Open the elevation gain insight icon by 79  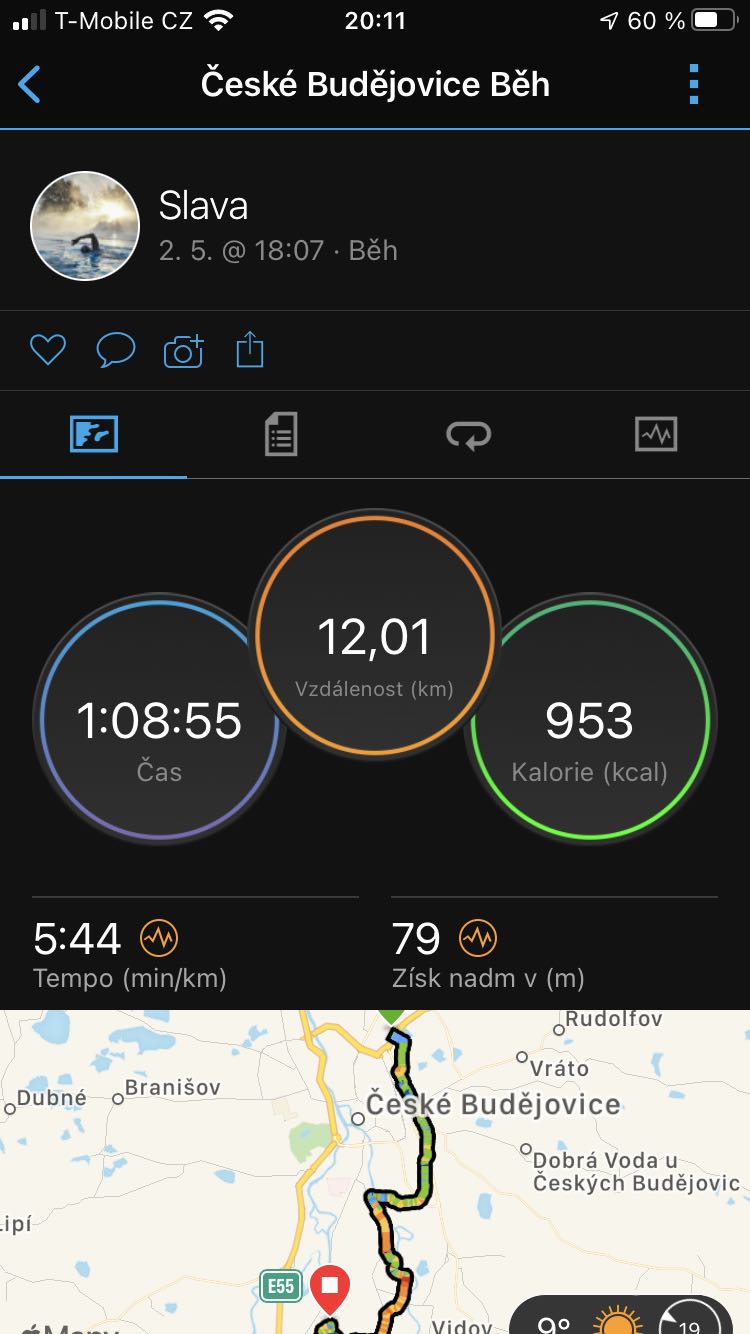coord(477,938)
